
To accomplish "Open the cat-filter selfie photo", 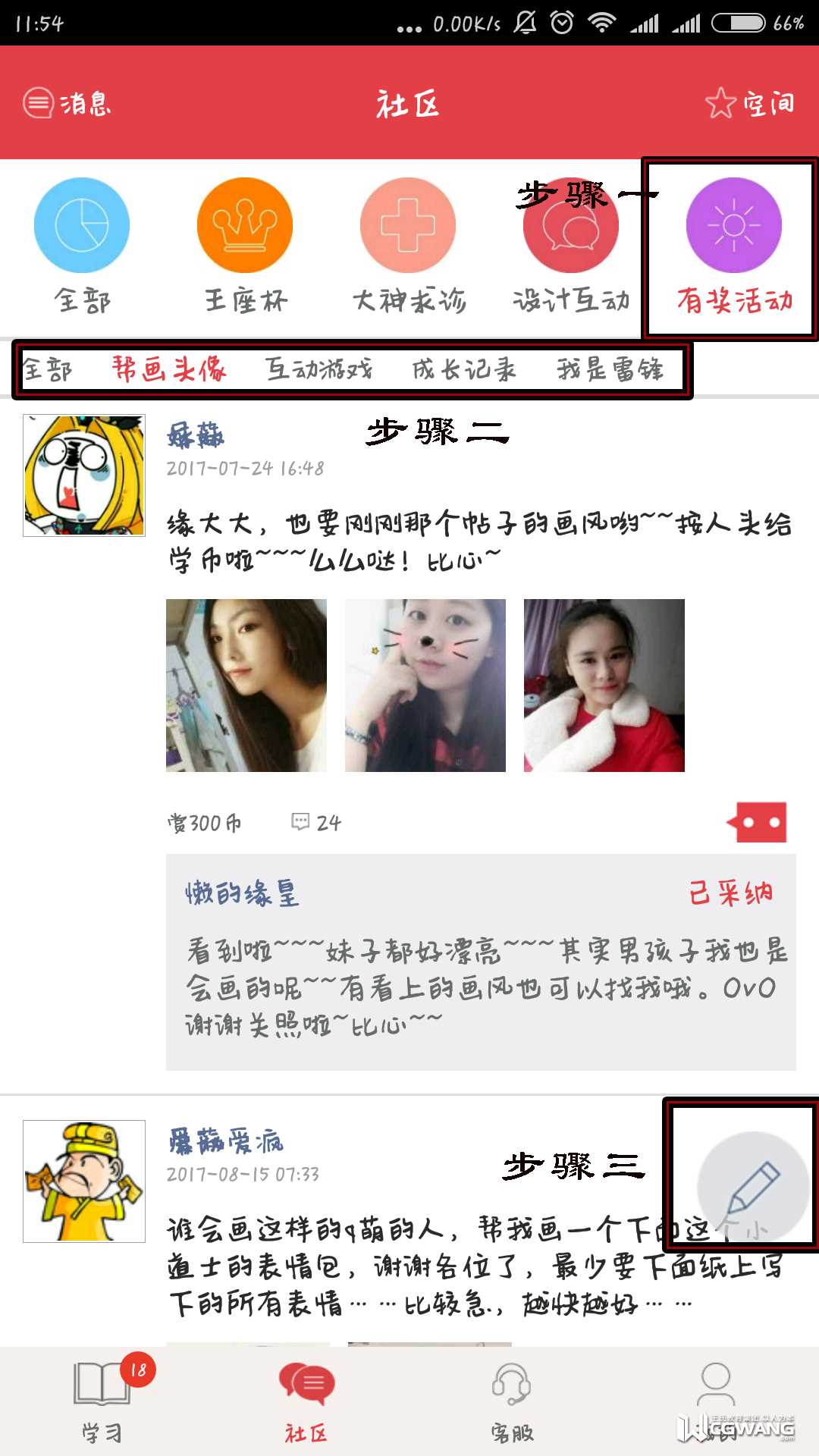I will [x=425, y=686].
